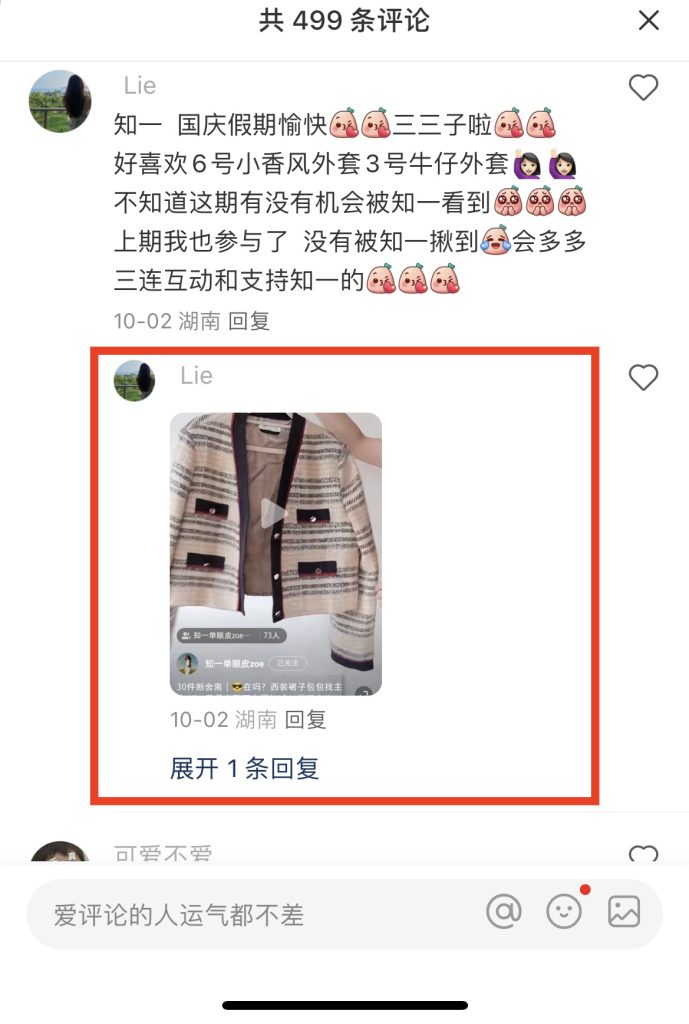This screenshot has height=1024, width=689.
Task: Close the comments panel
Action: [x=649, y=20]
